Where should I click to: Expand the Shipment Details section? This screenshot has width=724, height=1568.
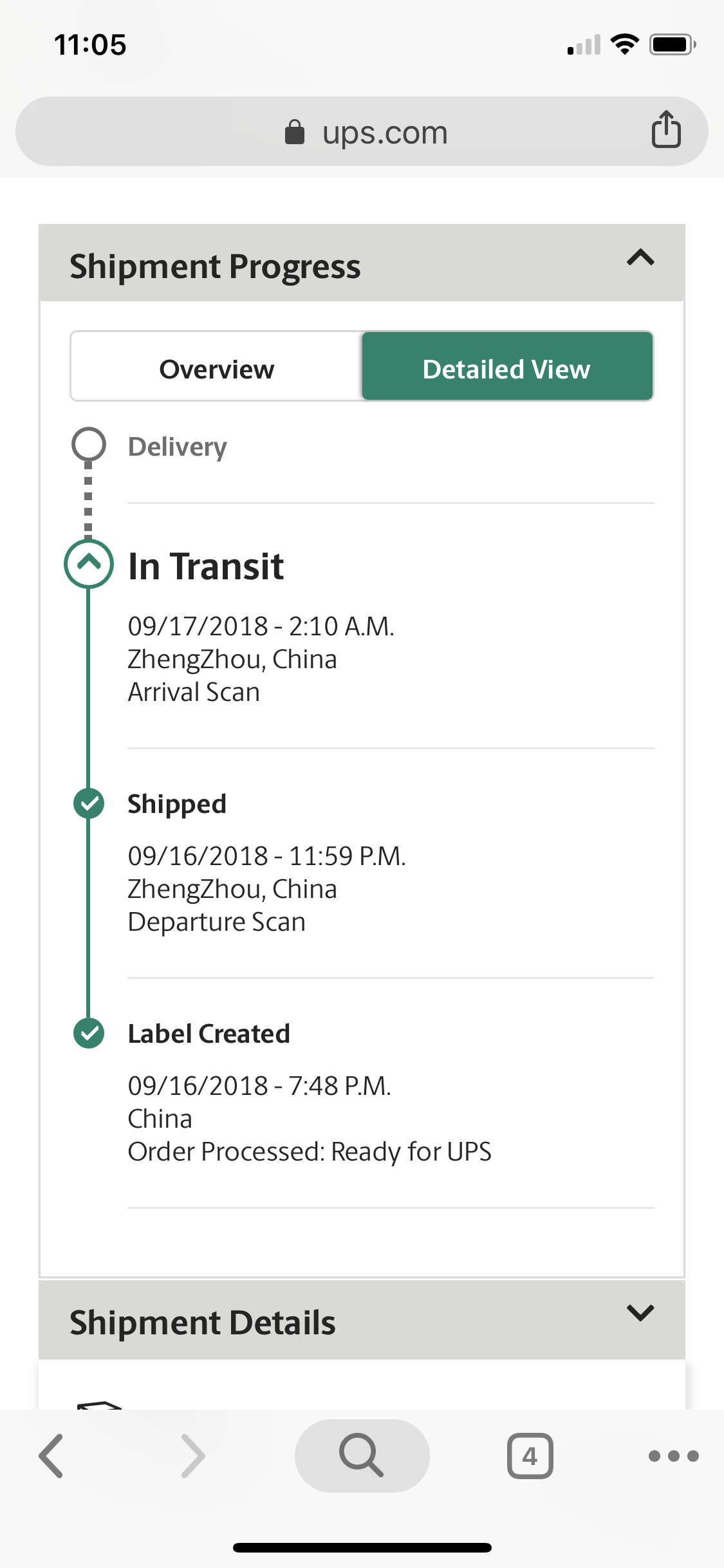(640, 1313)
